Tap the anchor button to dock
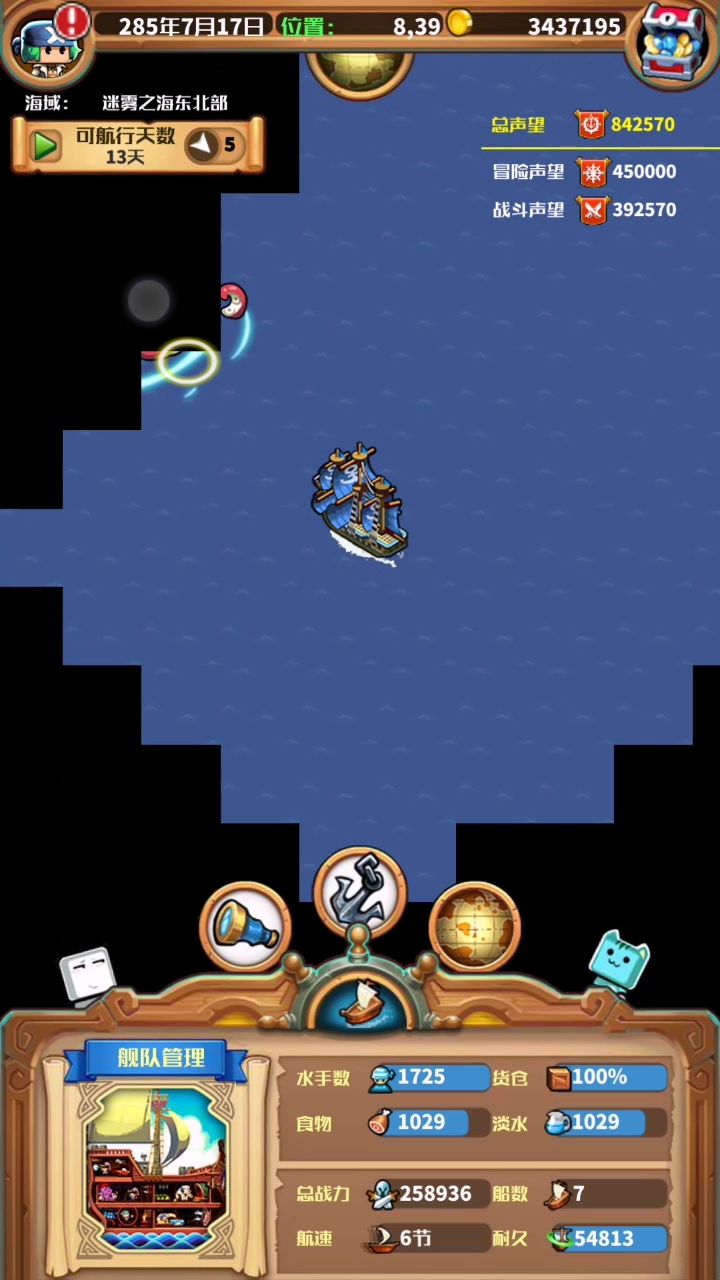 pos(360,890)
